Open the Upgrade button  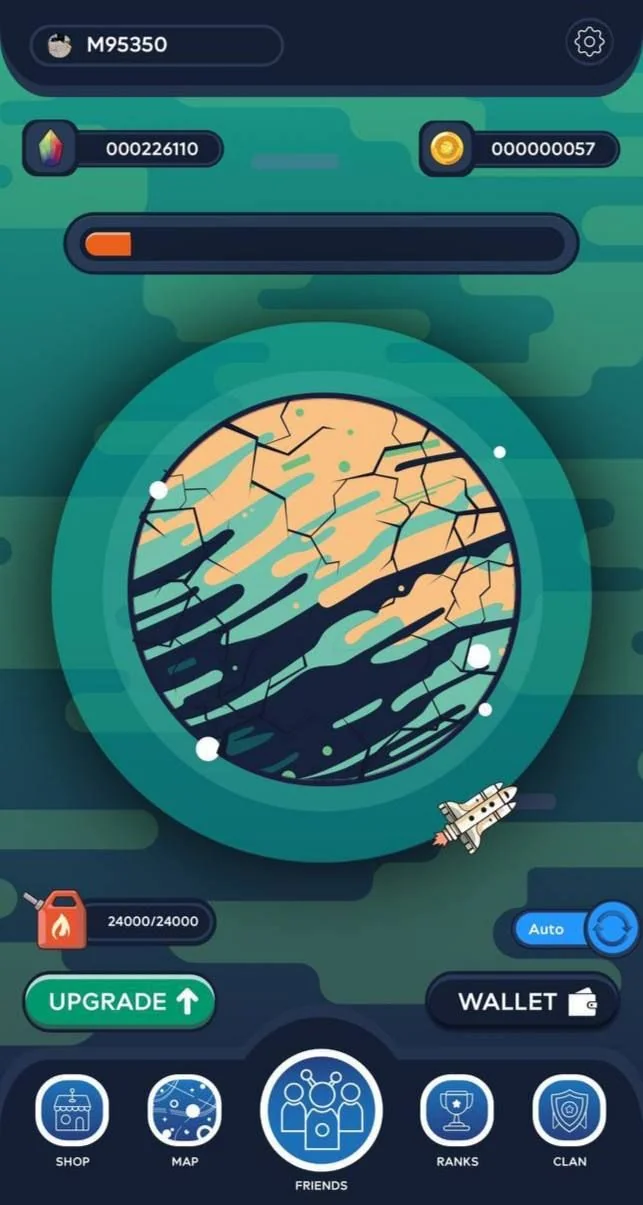[119, 1002]
